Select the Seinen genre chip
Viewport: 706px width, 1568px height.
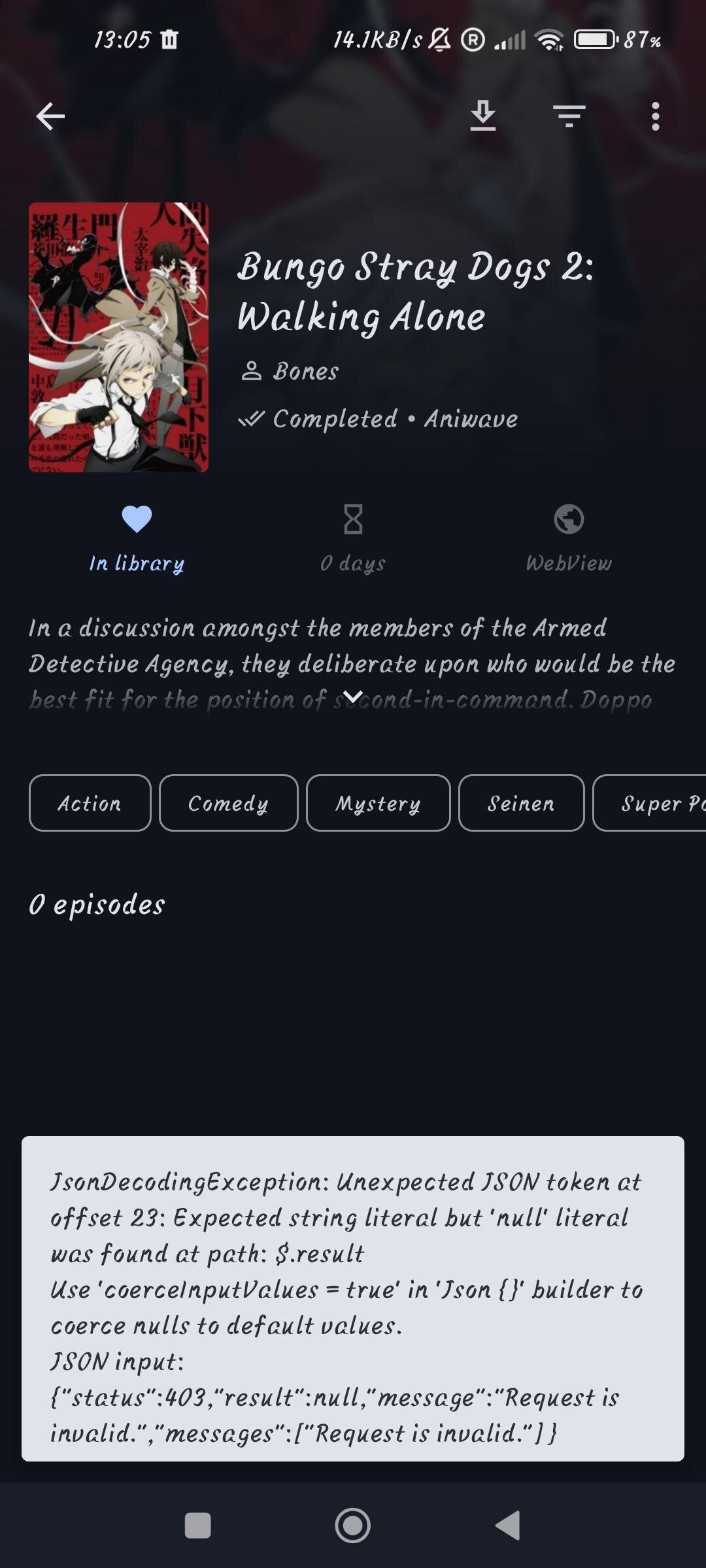click(521, 803)
